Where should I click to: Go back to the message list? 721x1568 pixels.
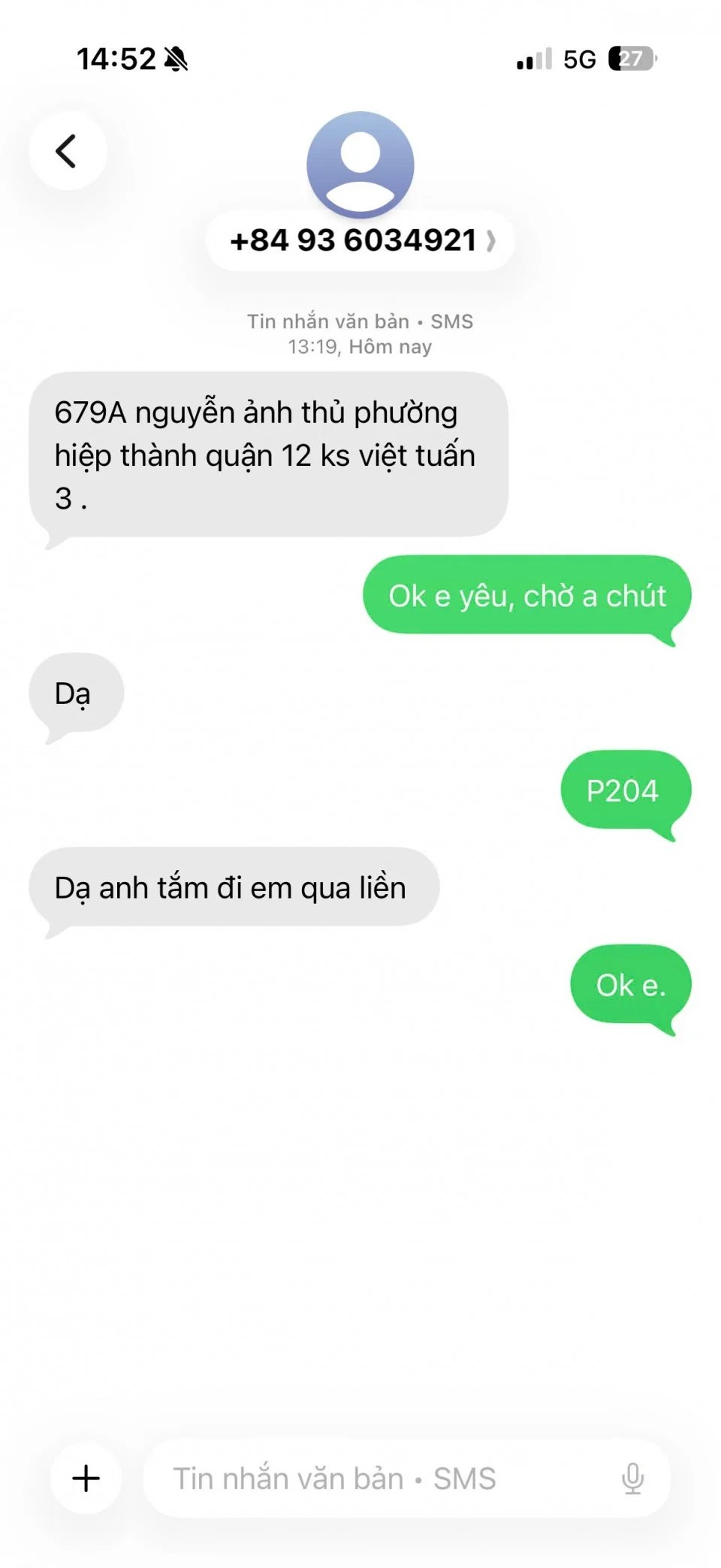point(68,151)
